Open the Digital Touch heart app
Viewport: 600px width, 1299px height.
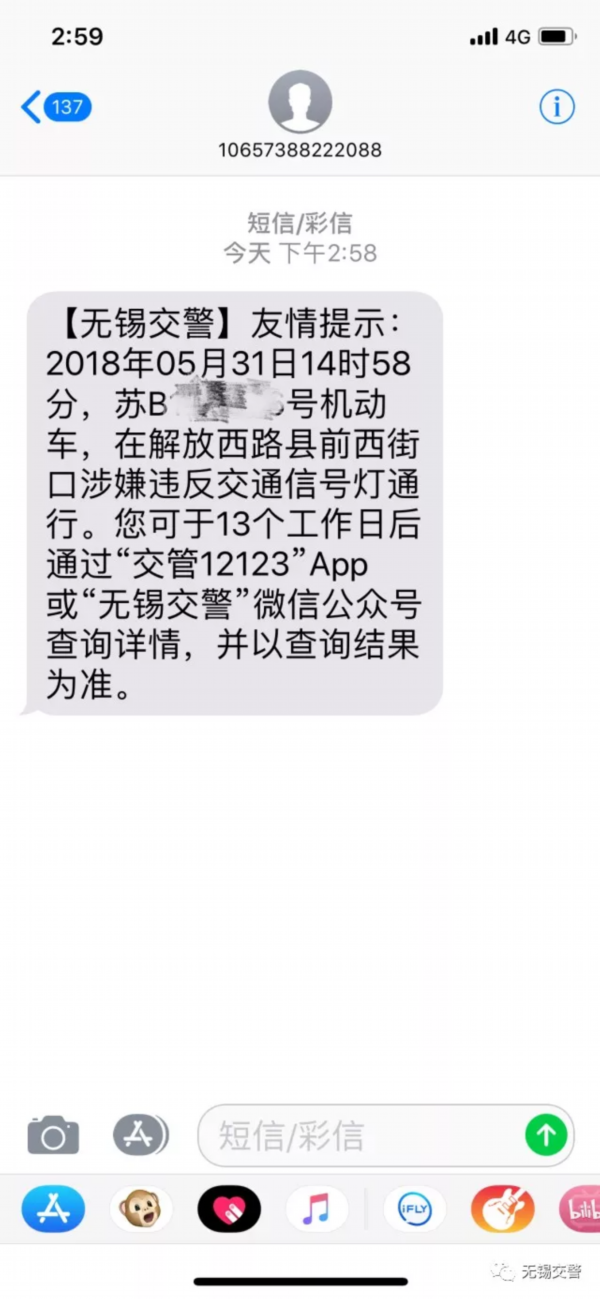click(x=229, y=1209)
